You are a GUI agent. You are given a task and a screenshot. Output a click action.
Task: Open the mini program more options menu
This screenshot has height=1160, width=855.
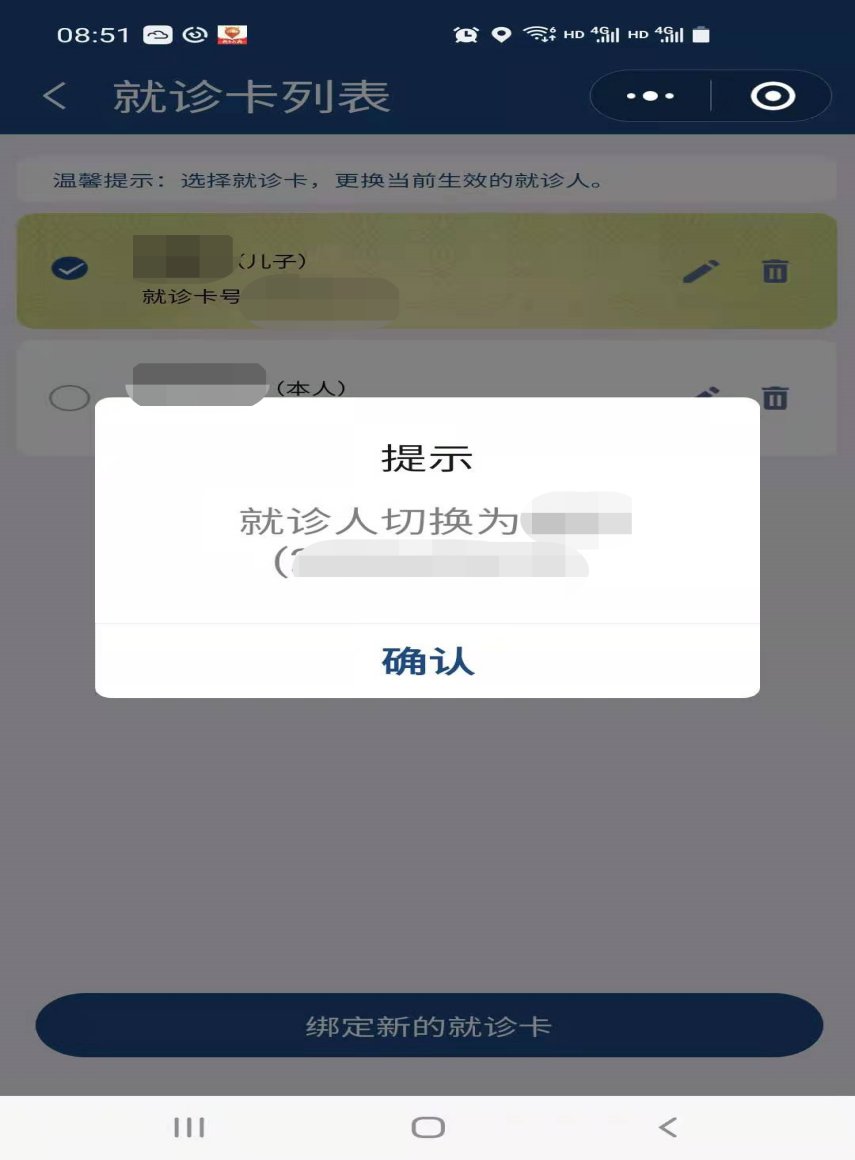650,97
